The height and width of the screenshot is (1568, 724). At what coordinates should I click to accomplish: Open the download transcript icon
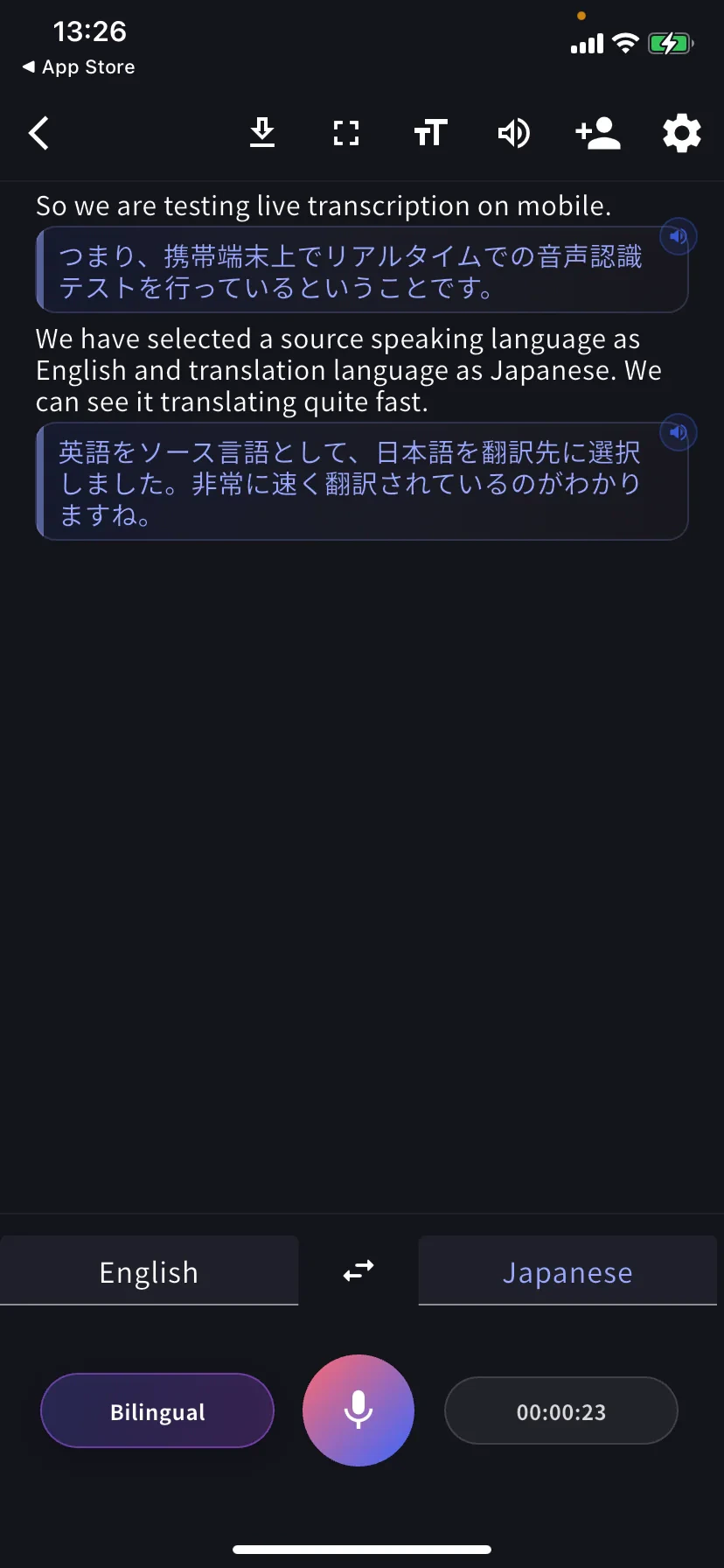(x=261, y=133)
